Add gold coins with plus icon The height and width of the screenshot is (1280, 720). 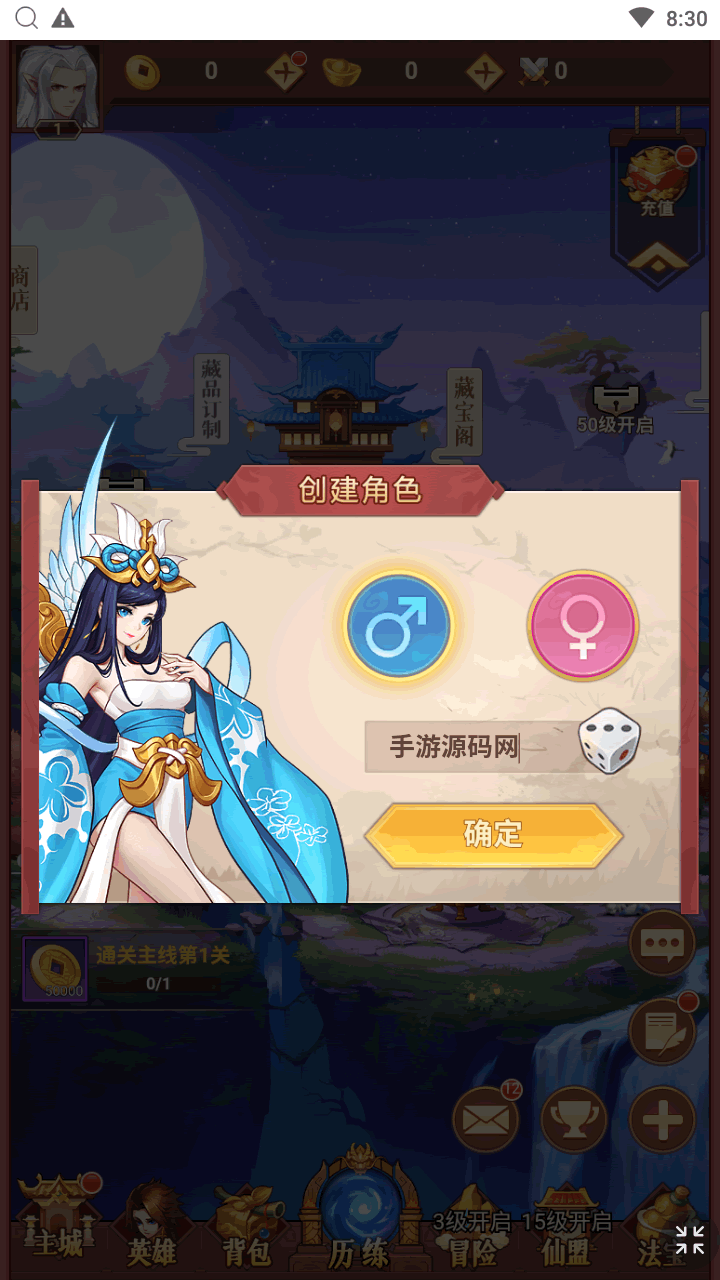(x=286, y=71)
